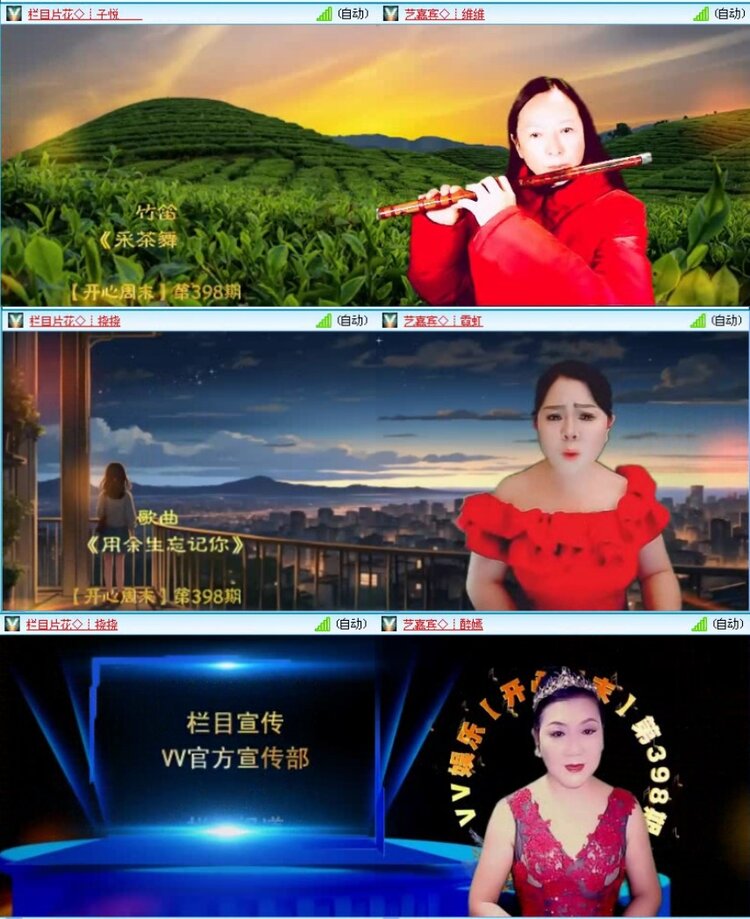Screen dimensions: 750x919
Task: Click the video camera icon beside 子悦
Action: click(14, 14)
